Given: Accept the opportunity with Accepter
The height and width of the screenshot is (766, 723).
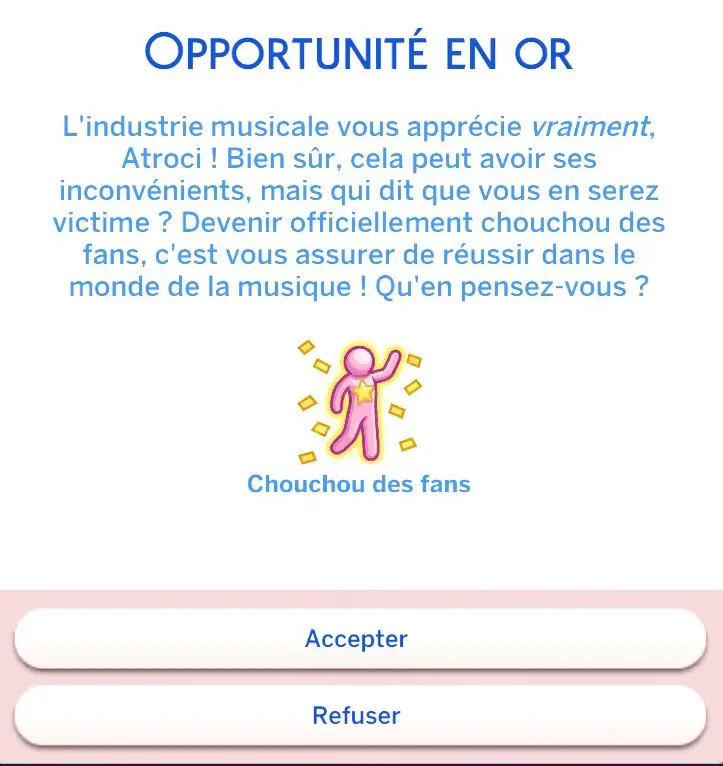Looking at the screenshot, I should 357,638.
